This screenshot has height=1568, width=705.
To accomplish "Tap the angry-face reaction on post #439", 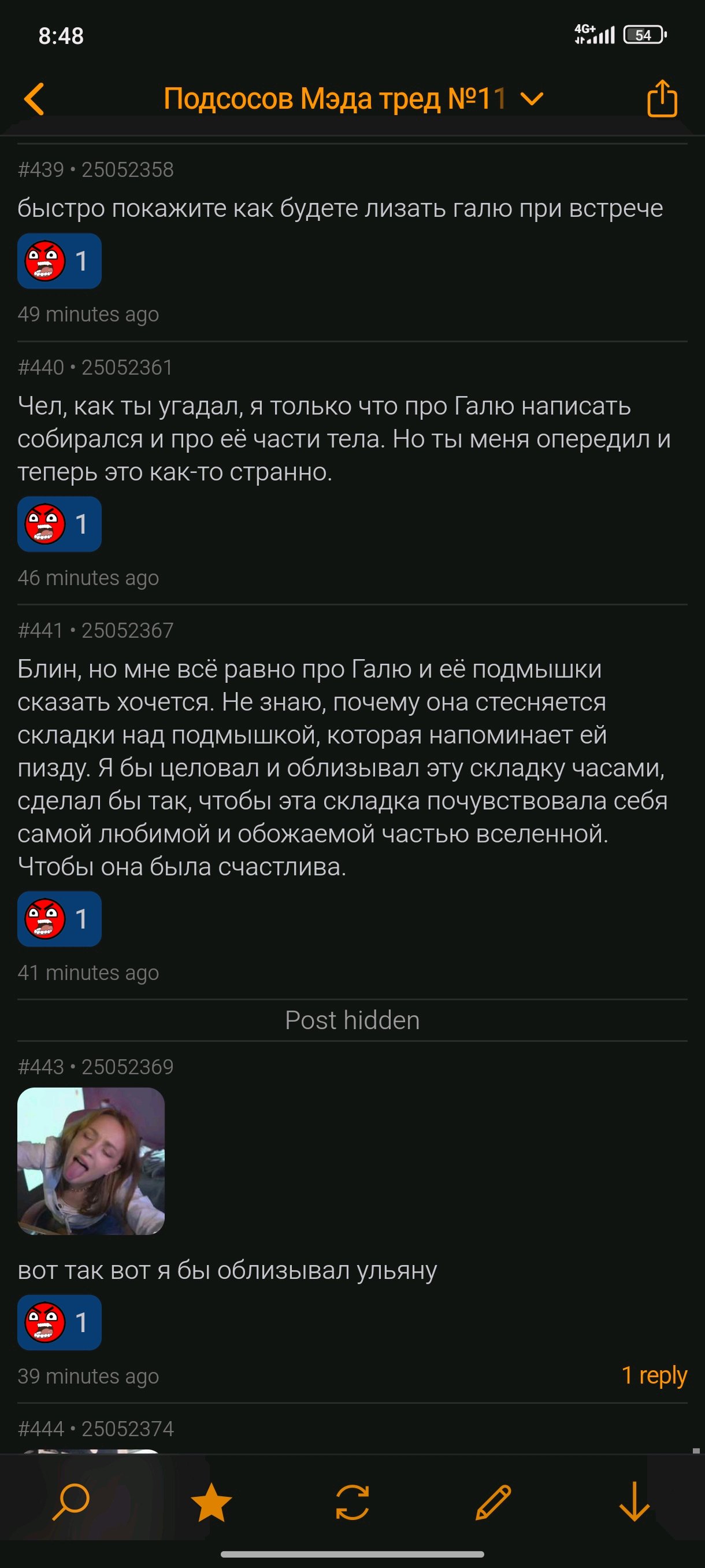I will click(59, 261).
